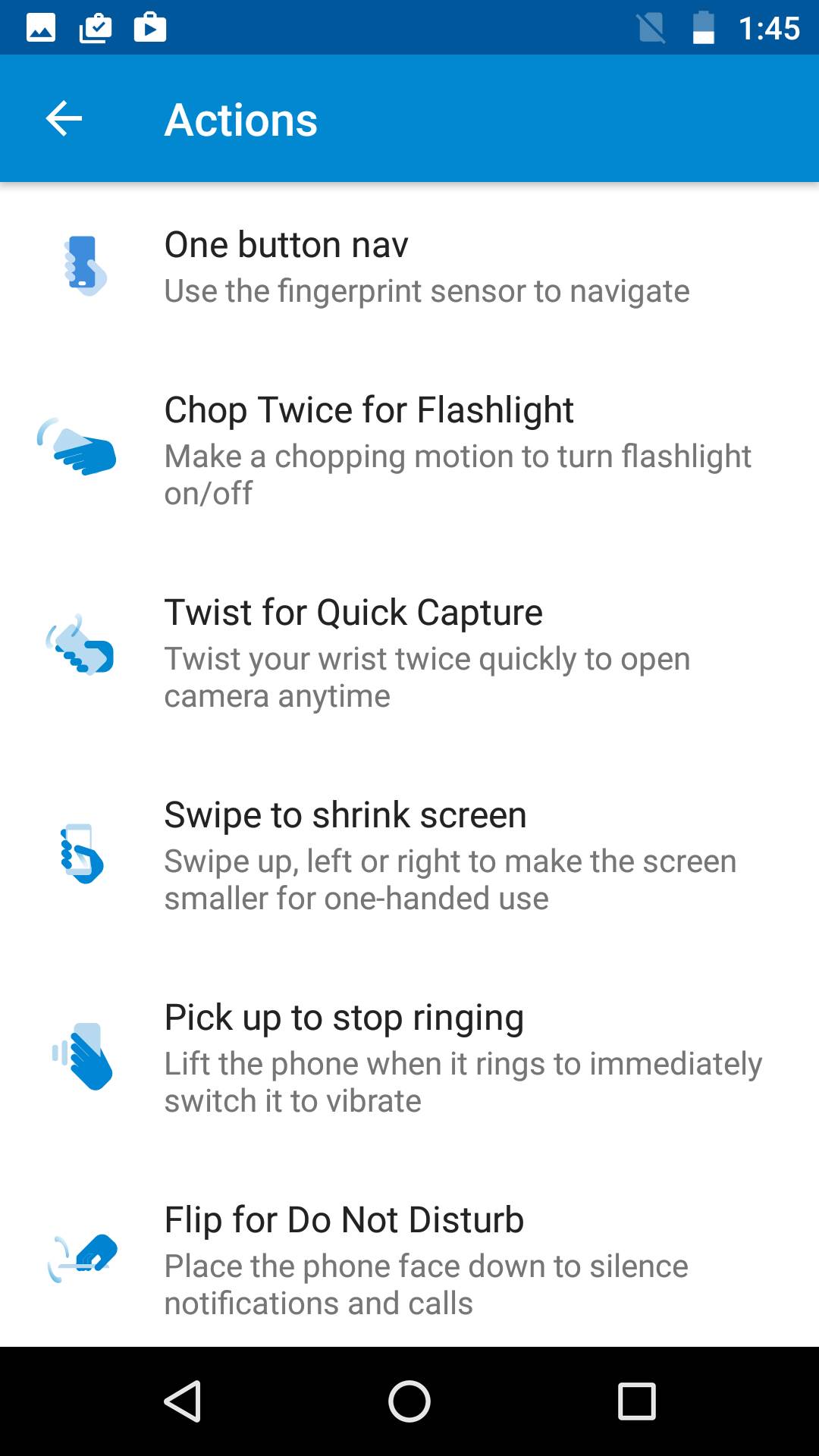Tap the system home button
This screenshot has height=1456, width=819.
coord(409,1401)
